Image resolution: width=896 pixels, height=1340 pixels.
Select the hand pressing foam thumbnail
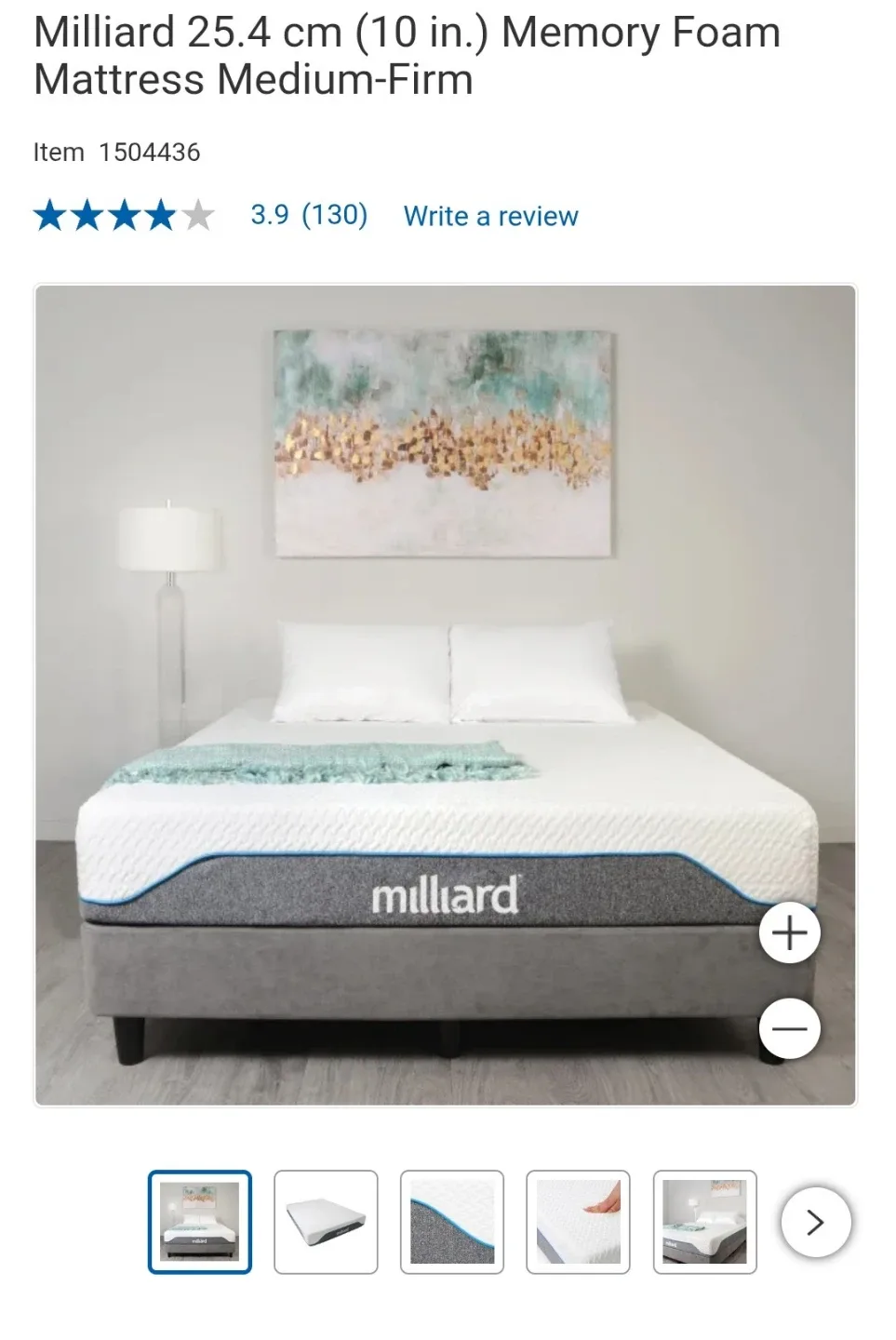tap(578, 1222)
